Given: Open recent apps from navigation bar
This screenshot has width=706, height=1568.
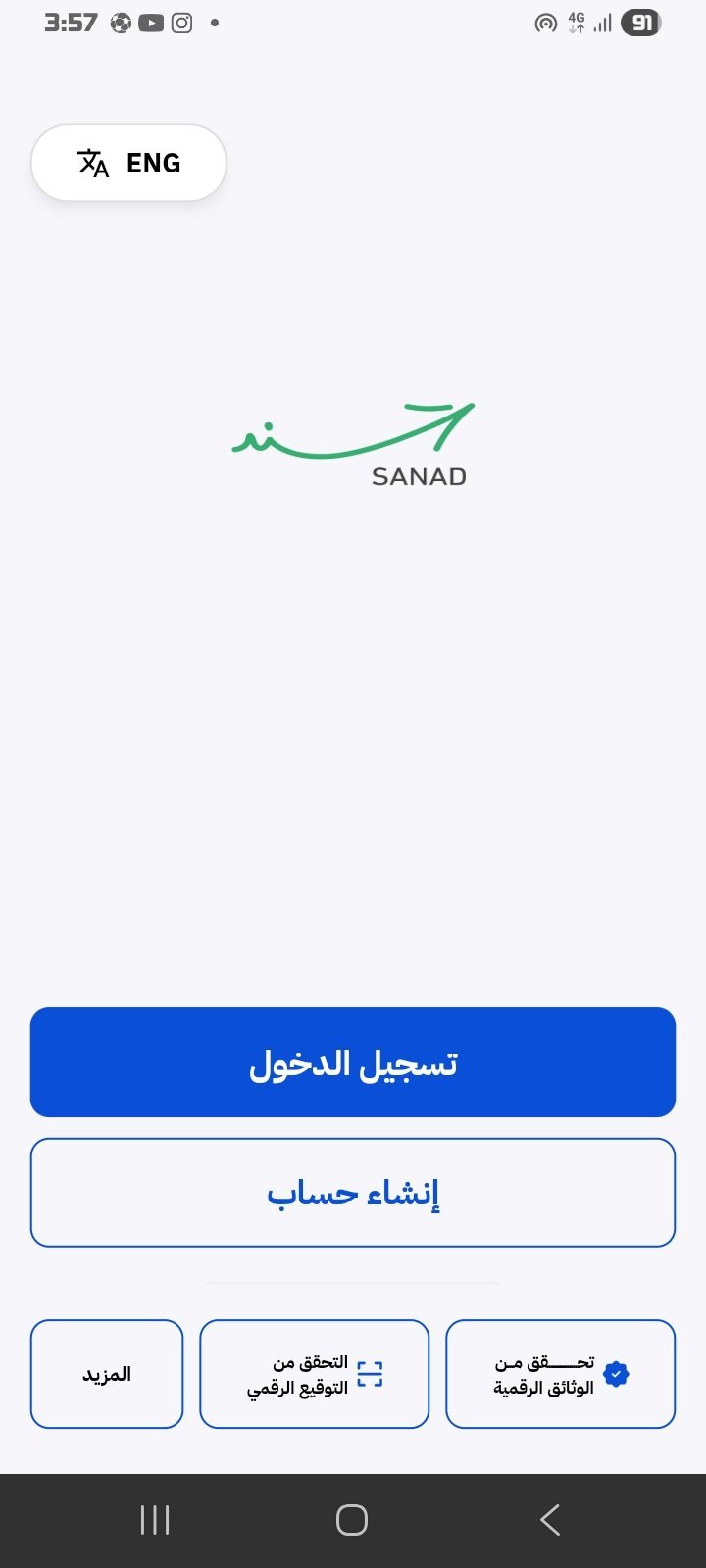Looking at the screenshot, I should (154, 1519).
